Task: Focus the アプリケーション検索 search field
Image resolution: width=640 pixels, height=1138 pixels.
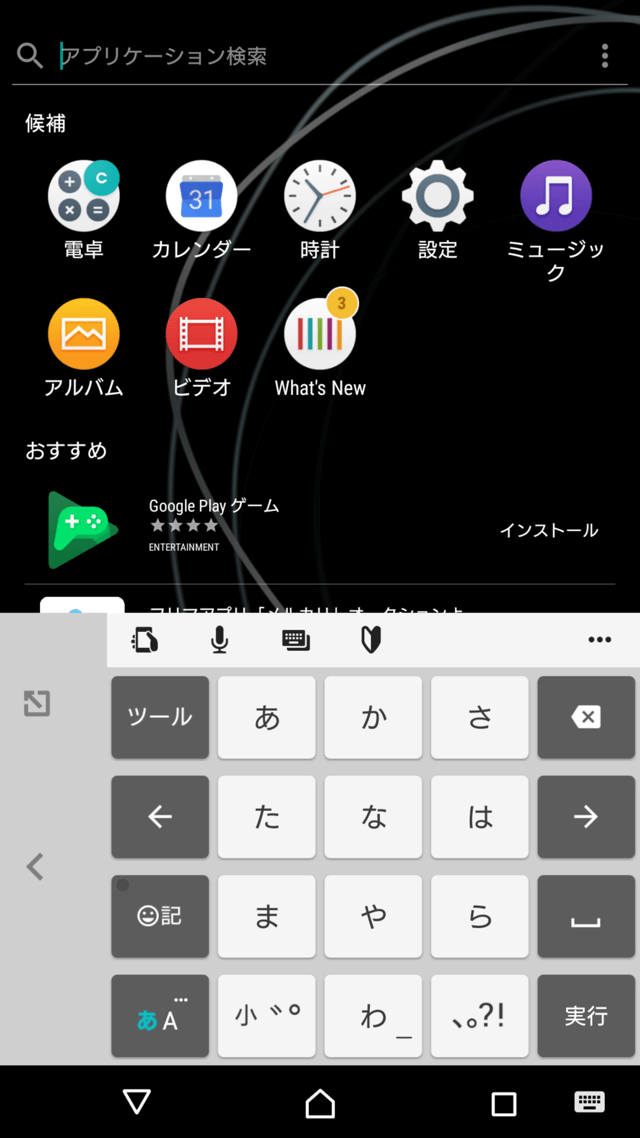Action: (x=300, y=56)
